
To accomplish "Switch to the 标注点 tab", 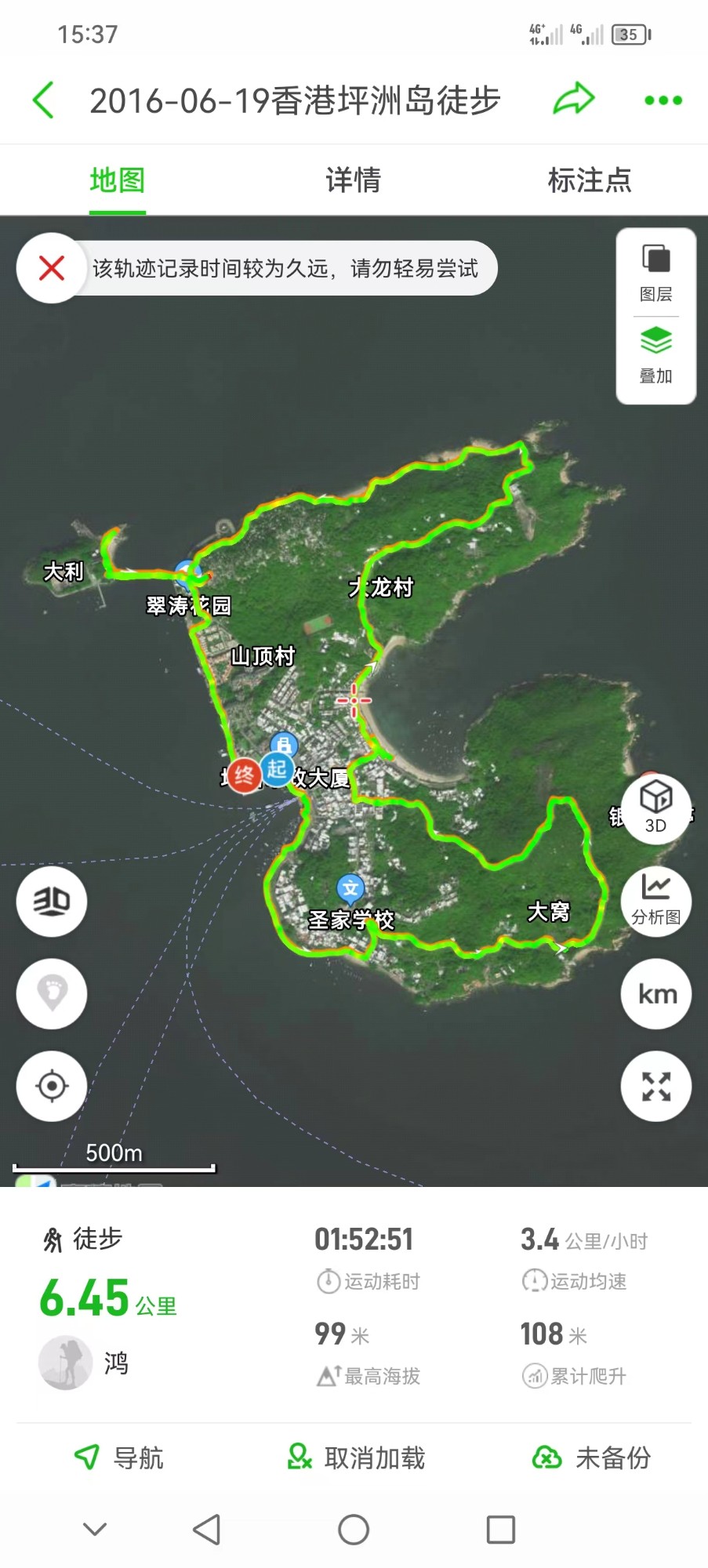I will pyautogui.click(x=589, y=180).
